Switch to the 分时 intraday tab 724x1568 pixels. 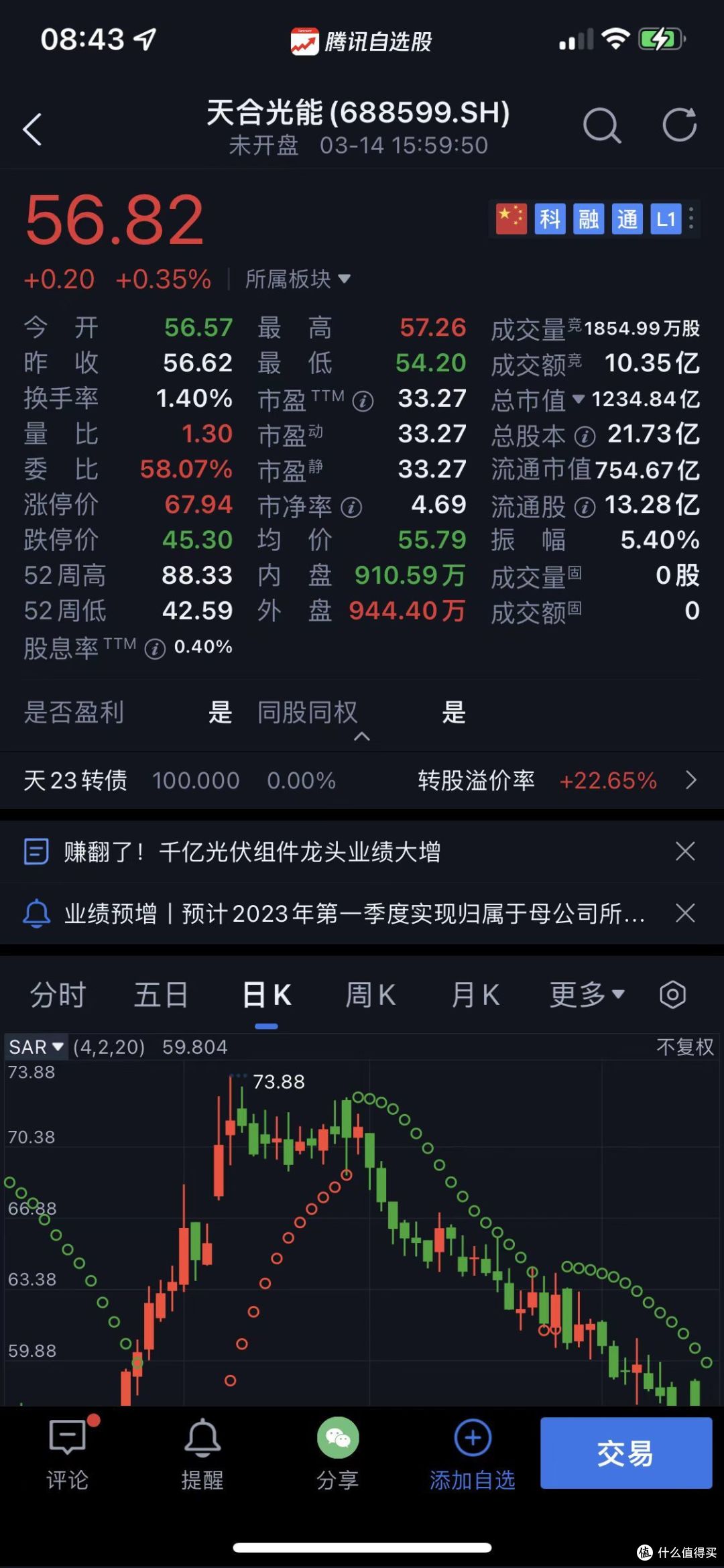coord(58,995)
